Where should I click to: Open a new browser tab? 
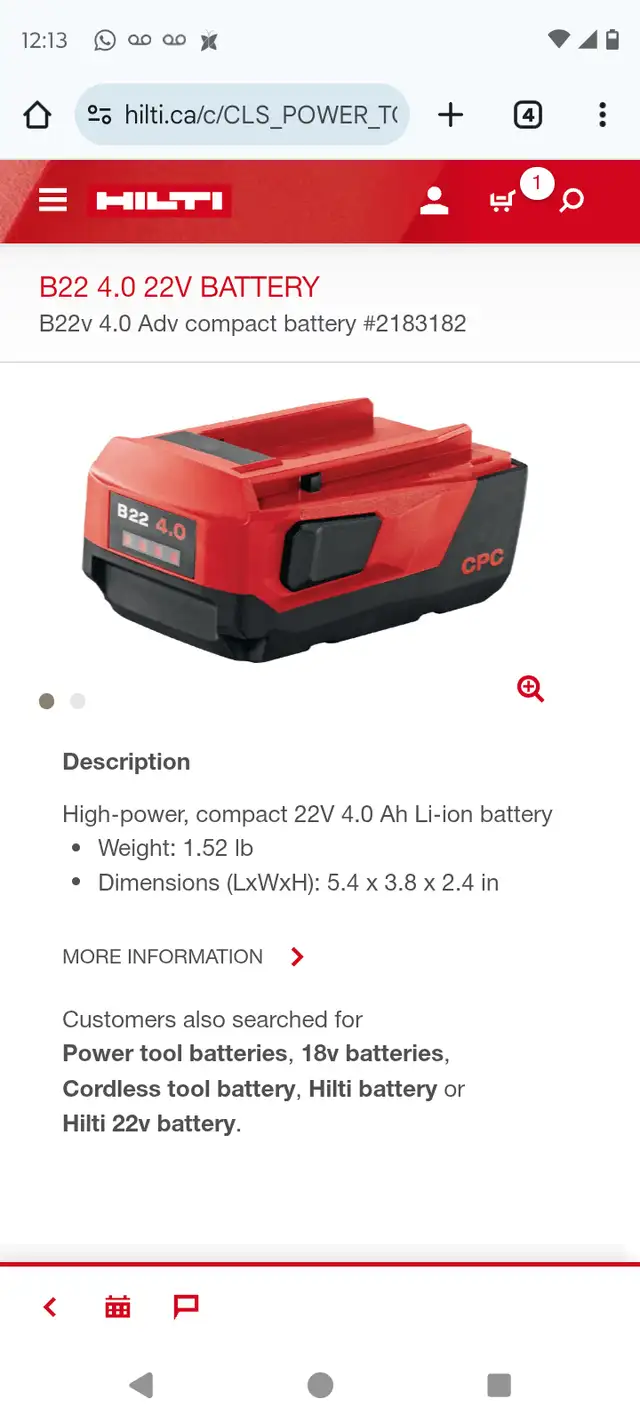point(451,115)
